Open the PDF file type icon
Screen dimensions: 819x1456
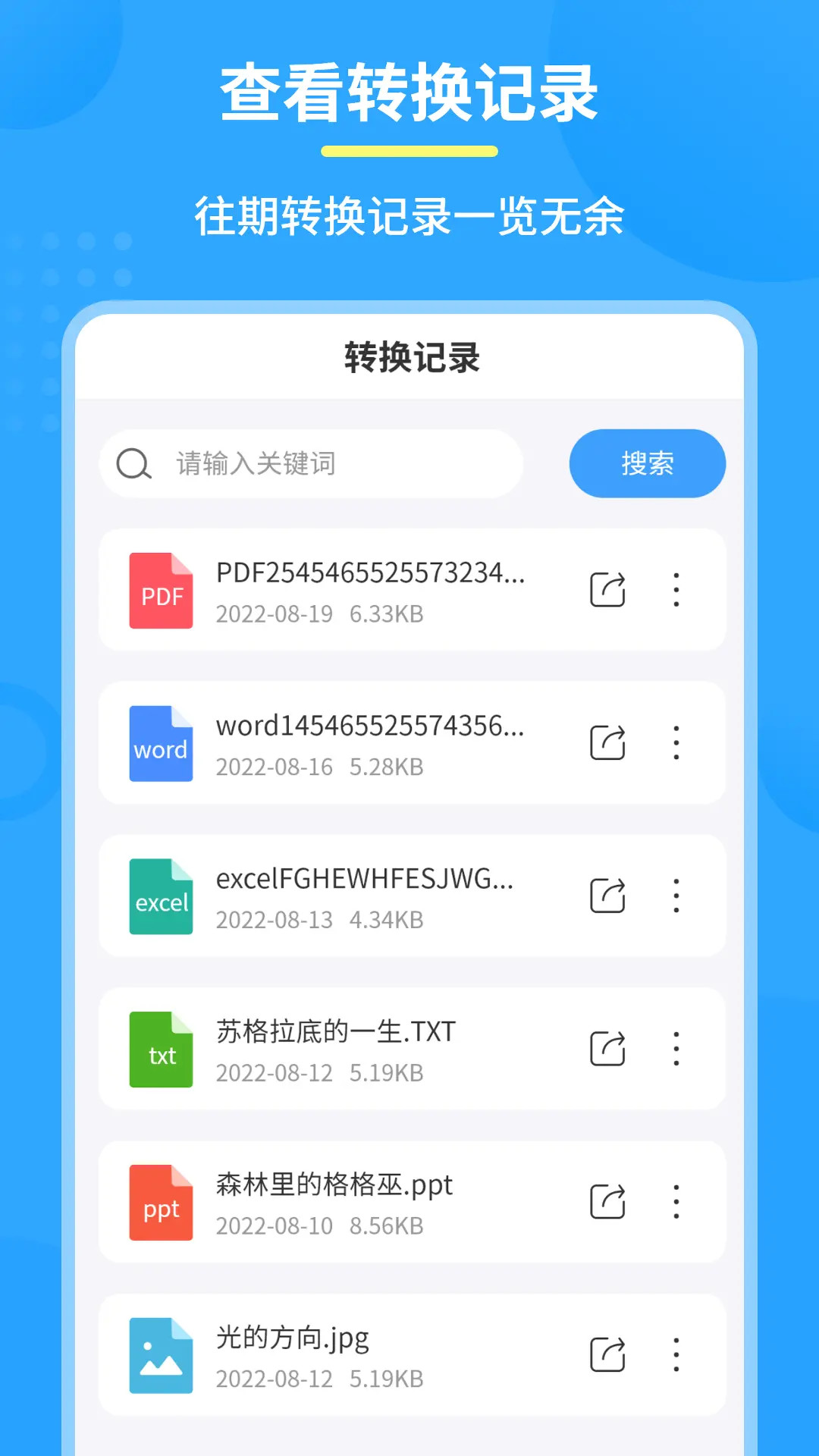pyautogui.click(x=161, y=592)
